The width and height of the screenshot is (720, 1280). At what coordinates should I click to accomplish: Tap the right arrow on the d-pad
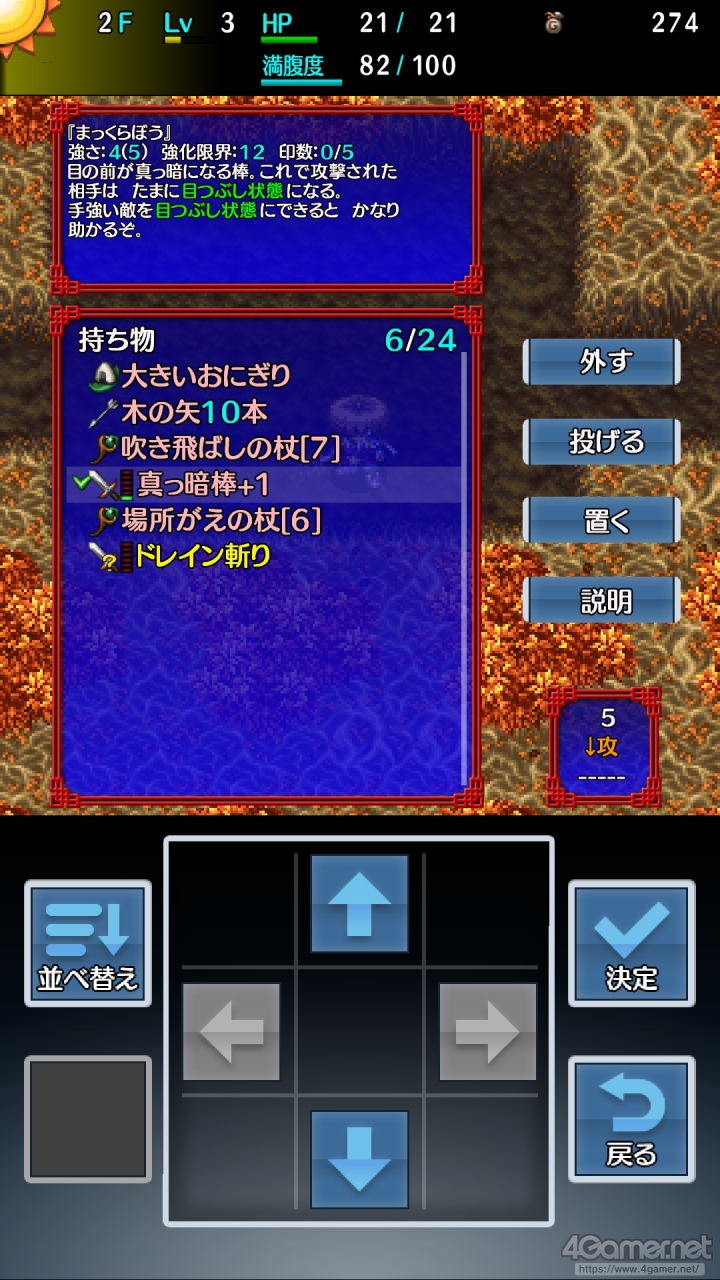tap(487, 1031)
